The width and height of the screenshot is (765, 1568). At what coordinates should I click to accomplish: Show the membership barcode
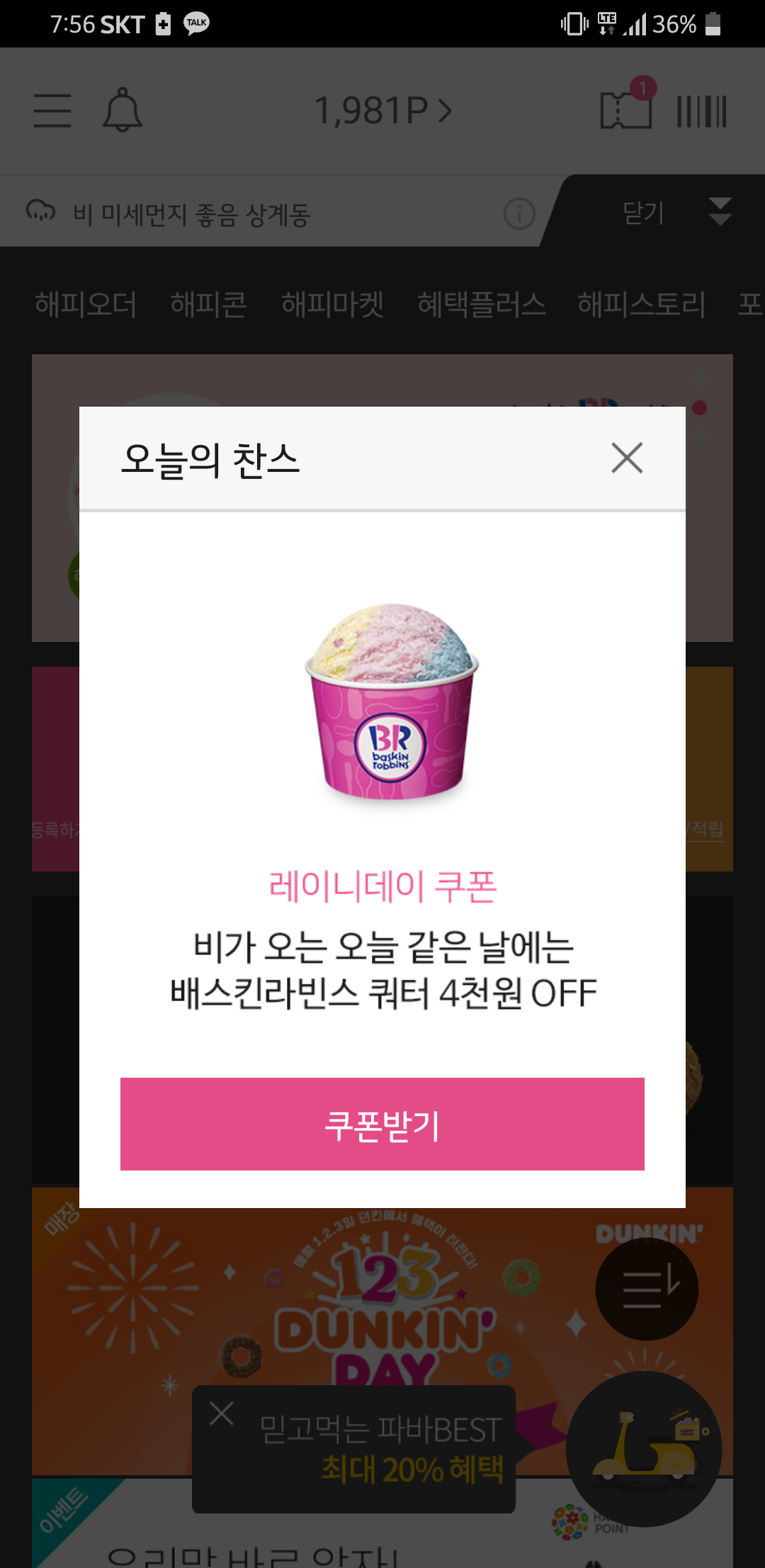(x=701, y=111)
